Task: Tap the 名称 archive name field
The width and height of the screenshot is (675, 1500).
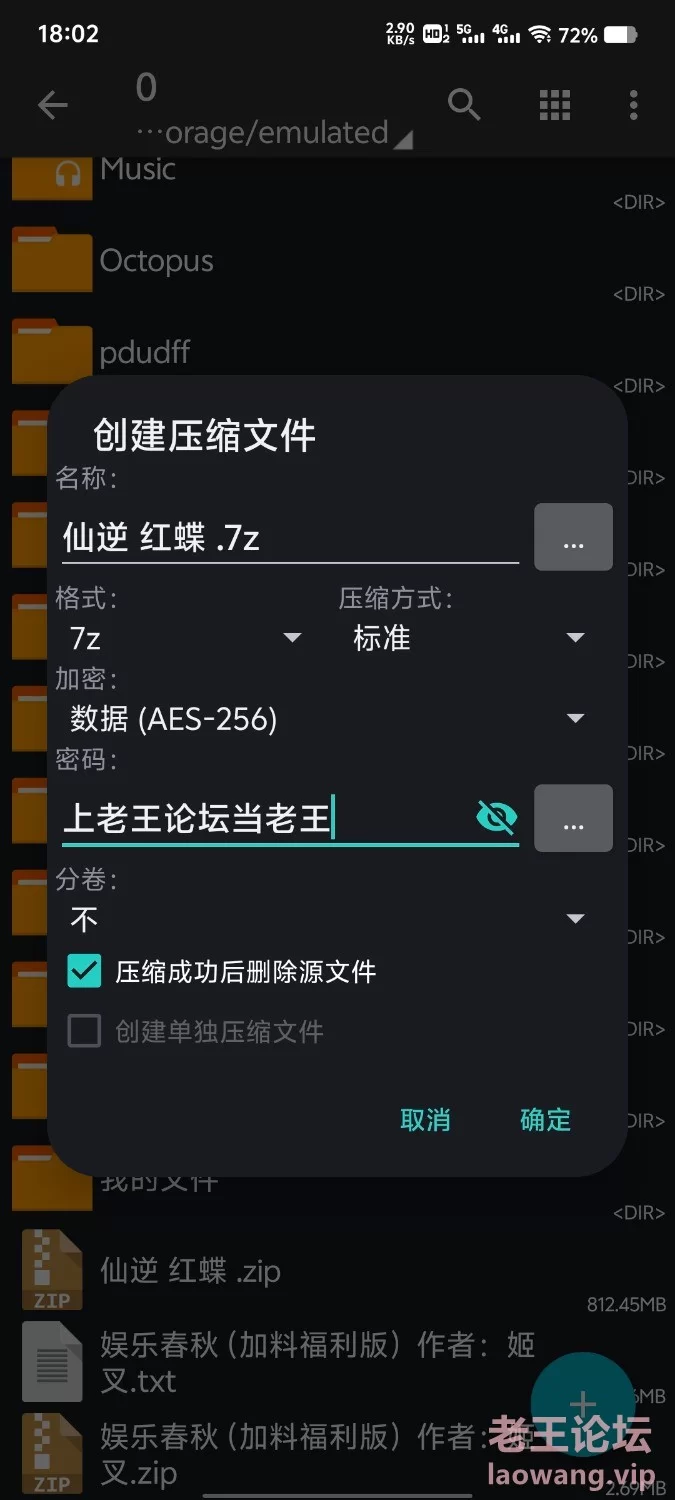Action: (290, 538)
